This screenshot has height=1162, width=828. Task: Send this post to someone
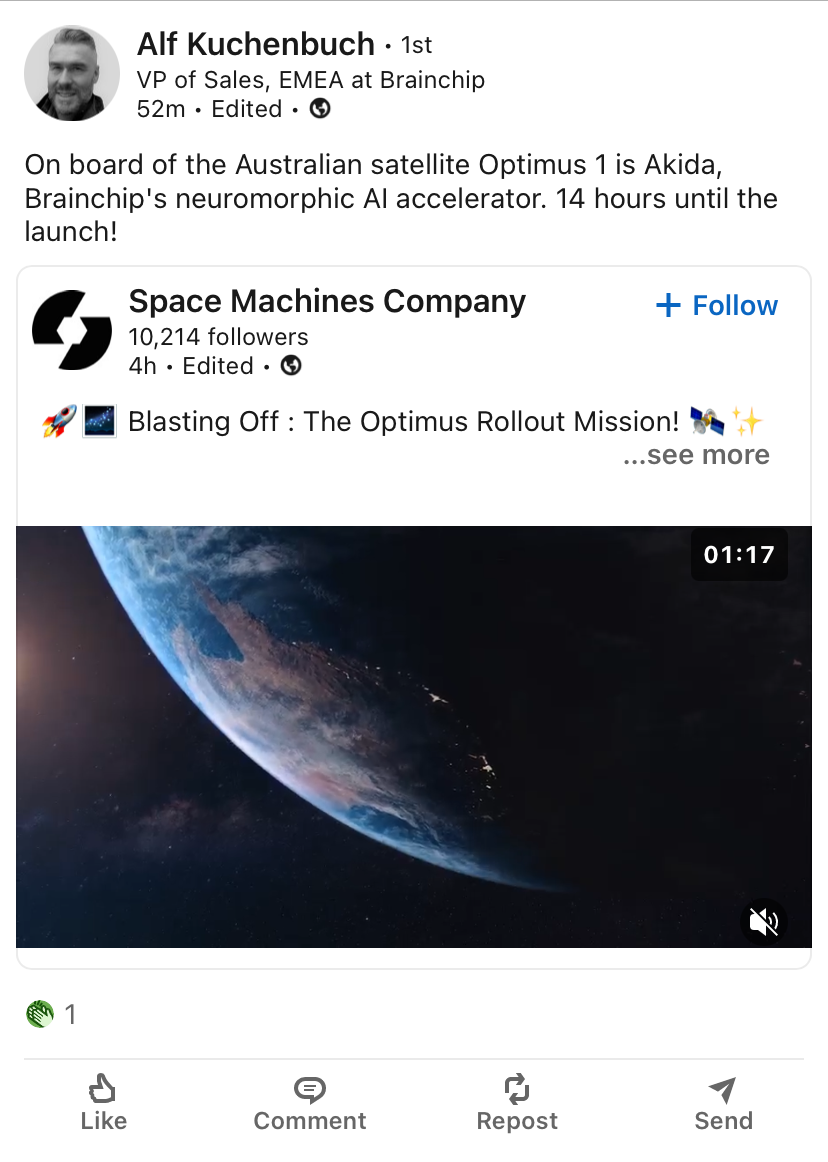pyautogui.click(x=723, y=1103)
